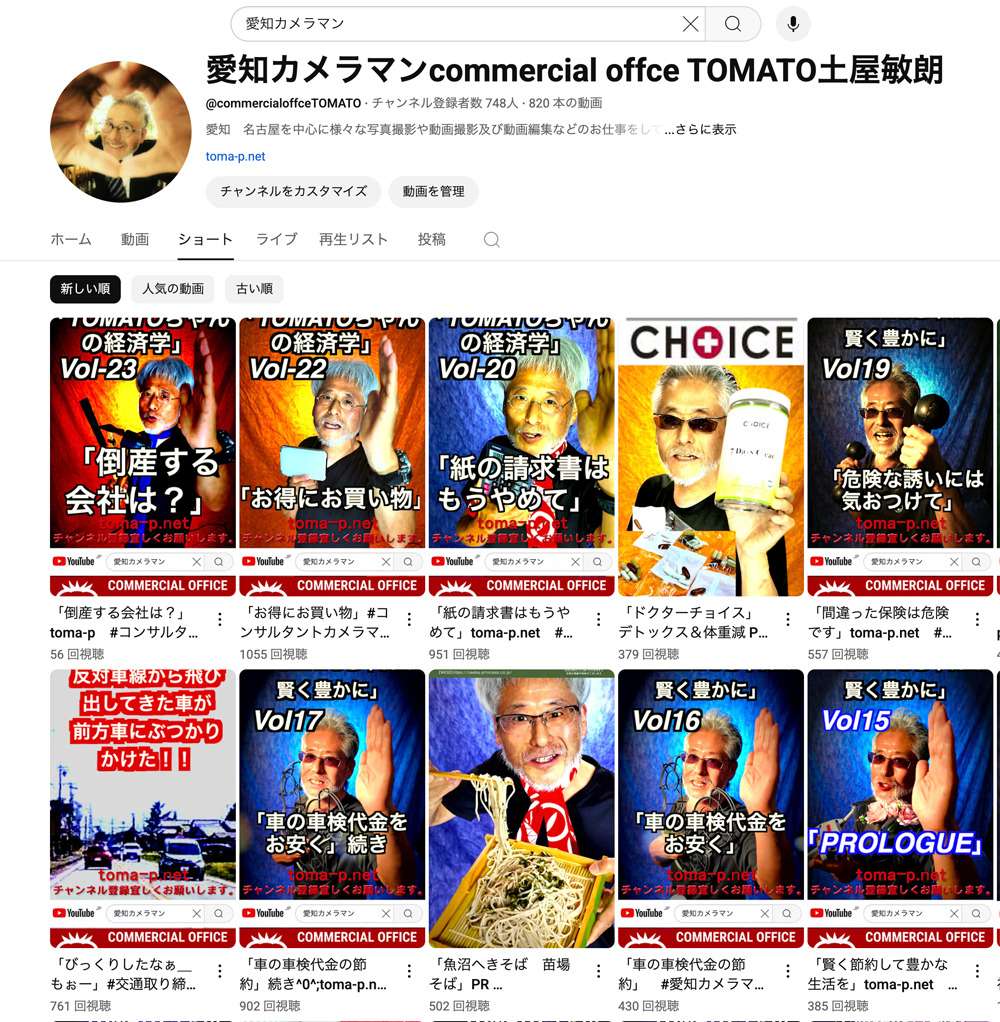The image size is (1000, 1022).
Task: Clear the search text 愛知カメラマン
Action: (690, 24)
